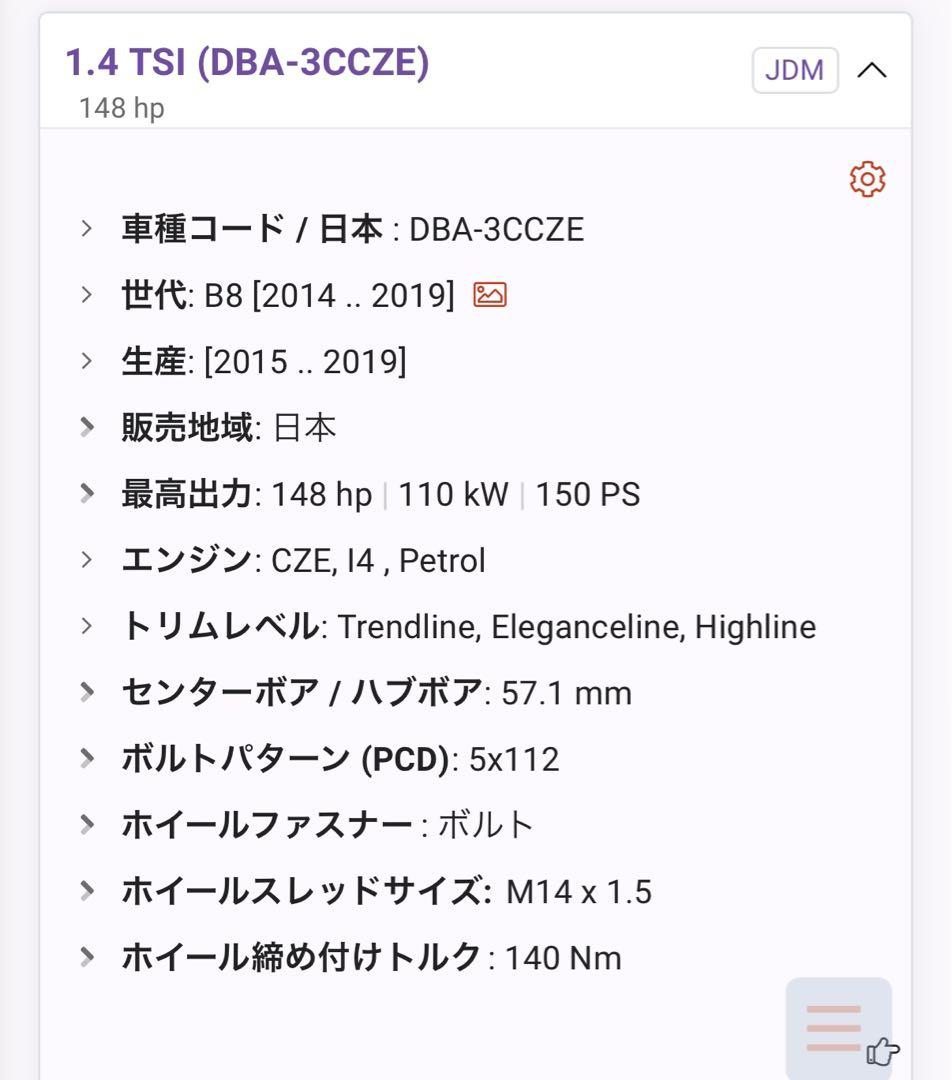Screen dimensions: 952x1080
Task: Open the menu lines icon near bottom corner
Action: pyautogui.click(x=831, y=1026)
